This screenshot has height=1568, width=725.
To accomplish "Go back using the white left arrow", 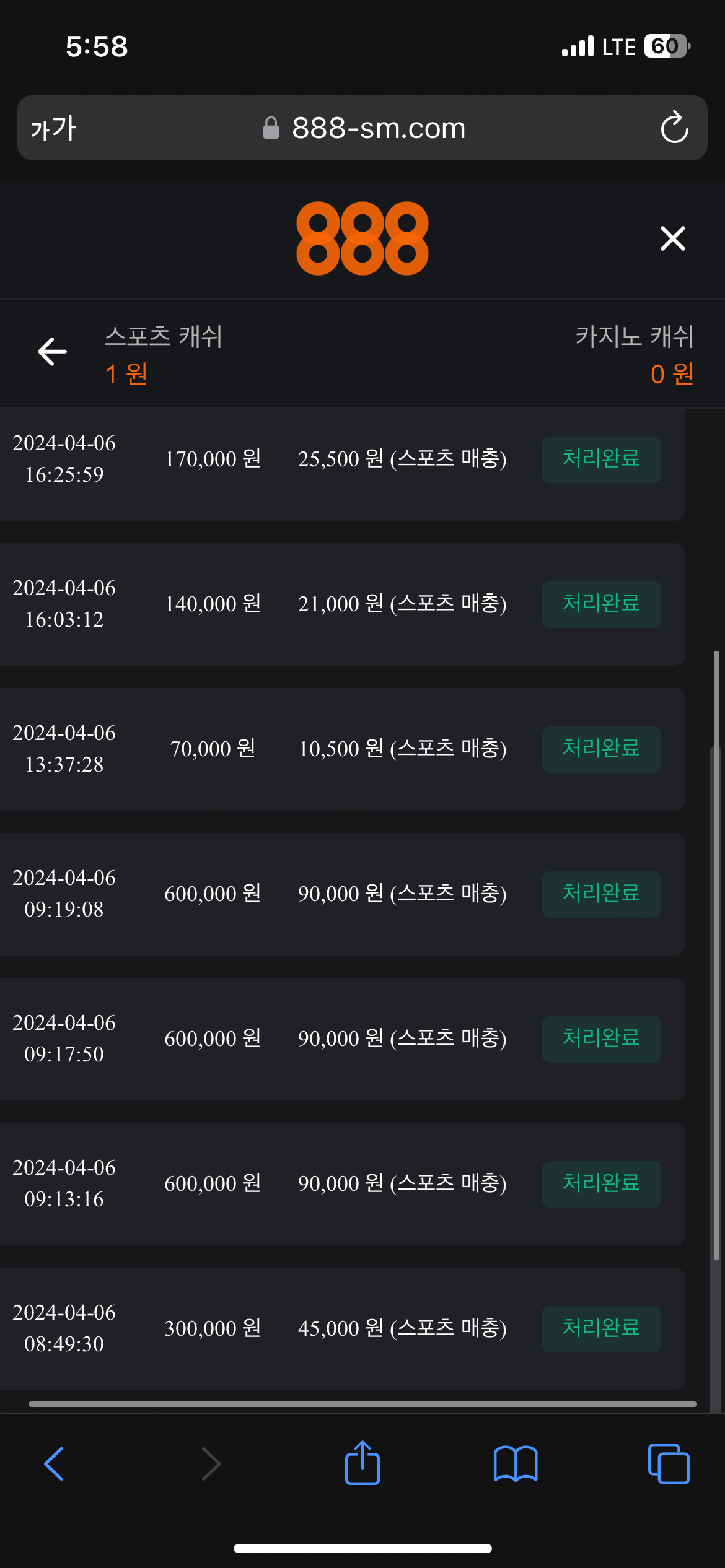I will coord(53,352).
